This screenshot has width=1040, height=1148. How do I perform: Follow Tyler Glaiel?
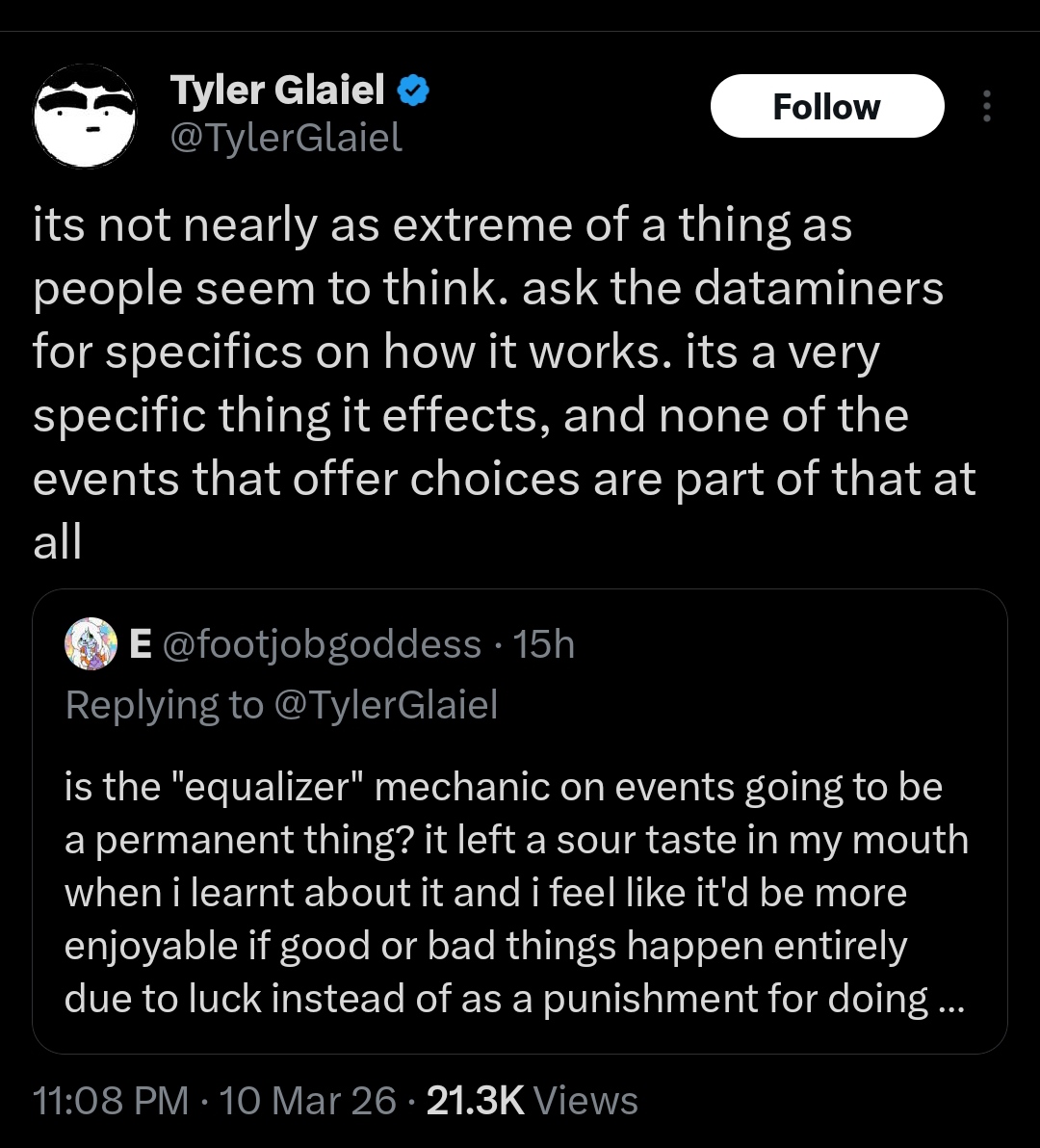tap(827, 106)
